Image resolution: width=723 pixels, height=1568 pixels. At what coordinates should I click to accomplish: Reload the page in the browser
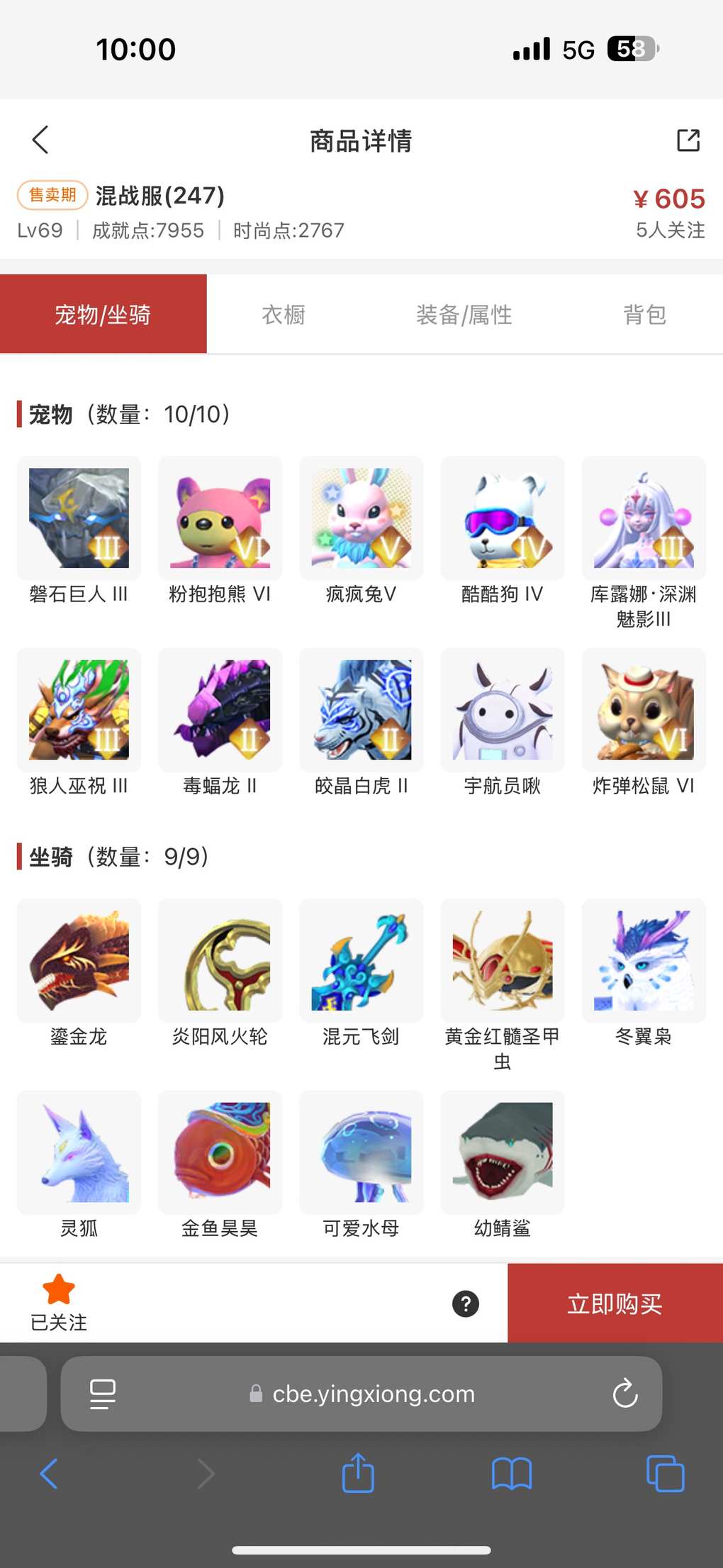pyautogui.click(x=625, y=1394)
